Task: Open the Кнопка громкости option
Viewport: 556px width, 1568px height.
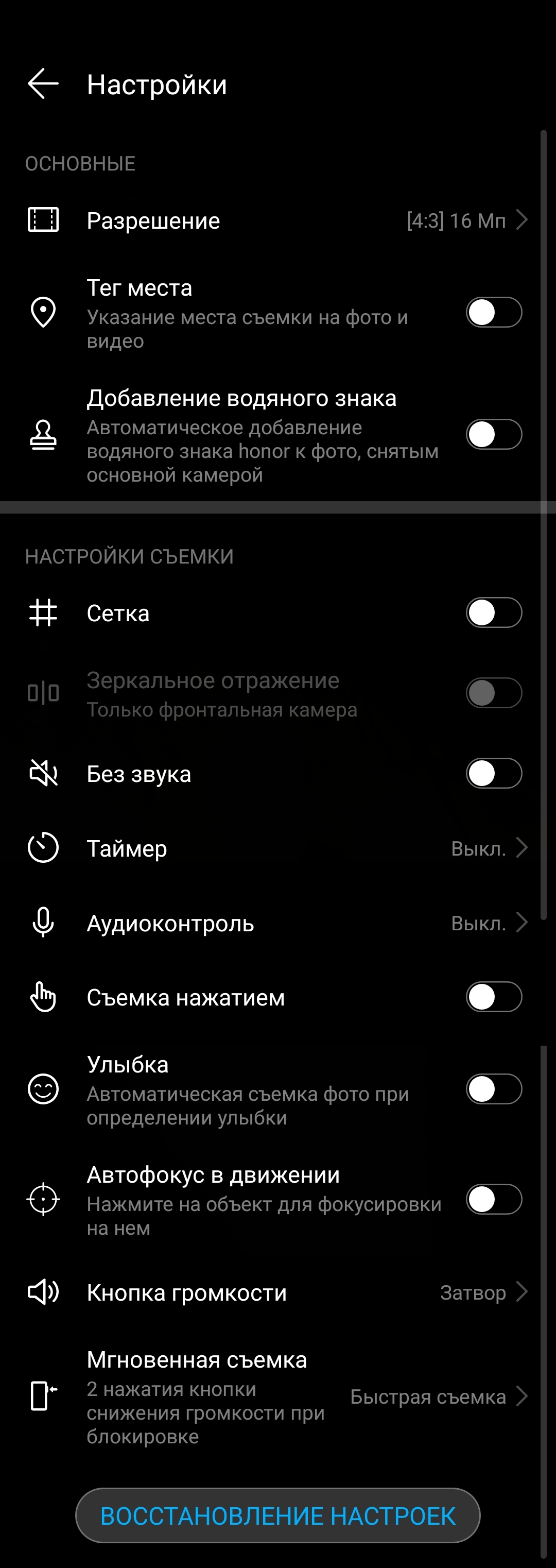Action: pyautogui.click(x=277, y=1292)
